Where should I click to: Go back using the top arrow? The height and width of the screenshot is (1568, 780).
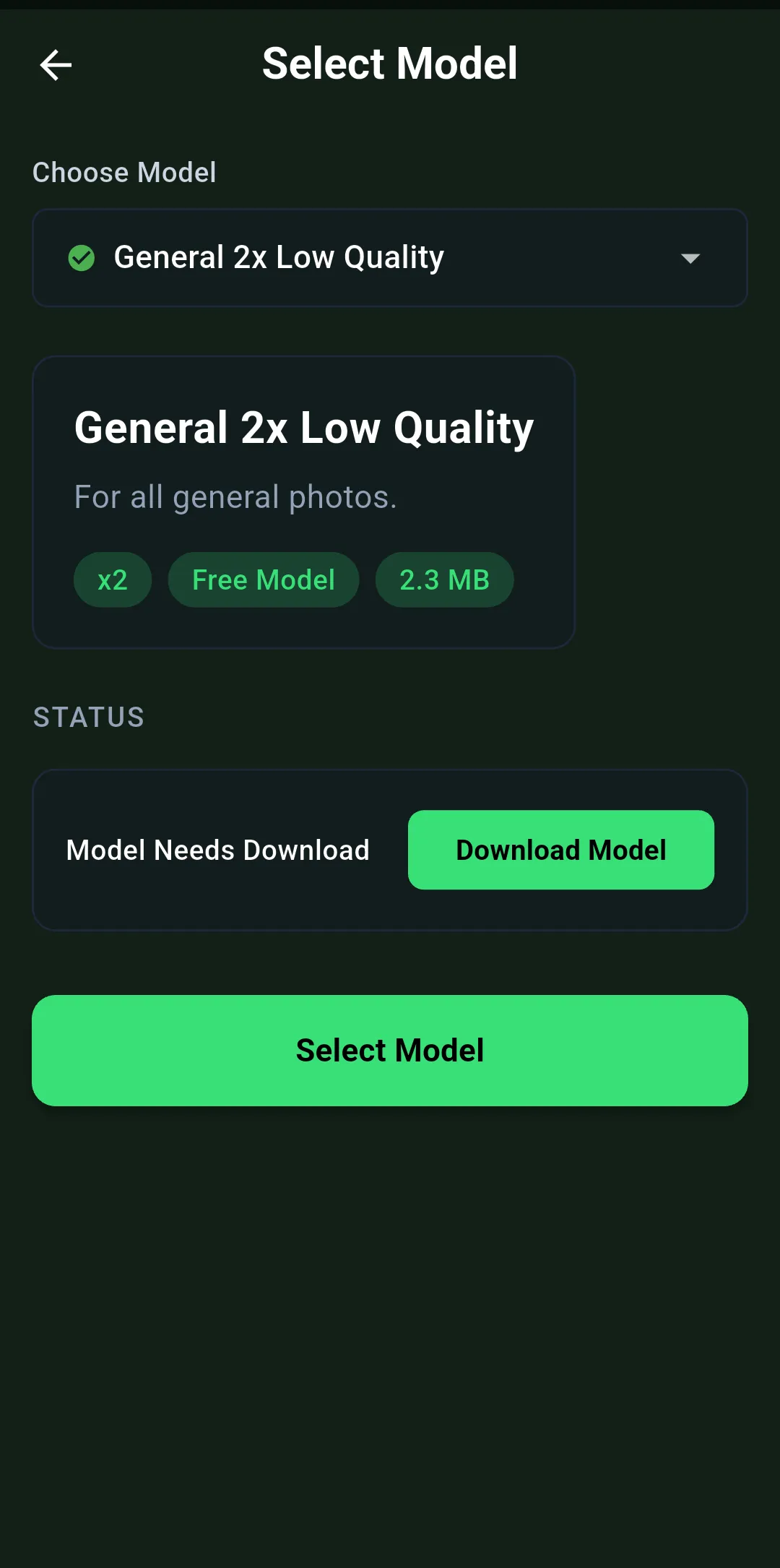[x=56, y=65]
